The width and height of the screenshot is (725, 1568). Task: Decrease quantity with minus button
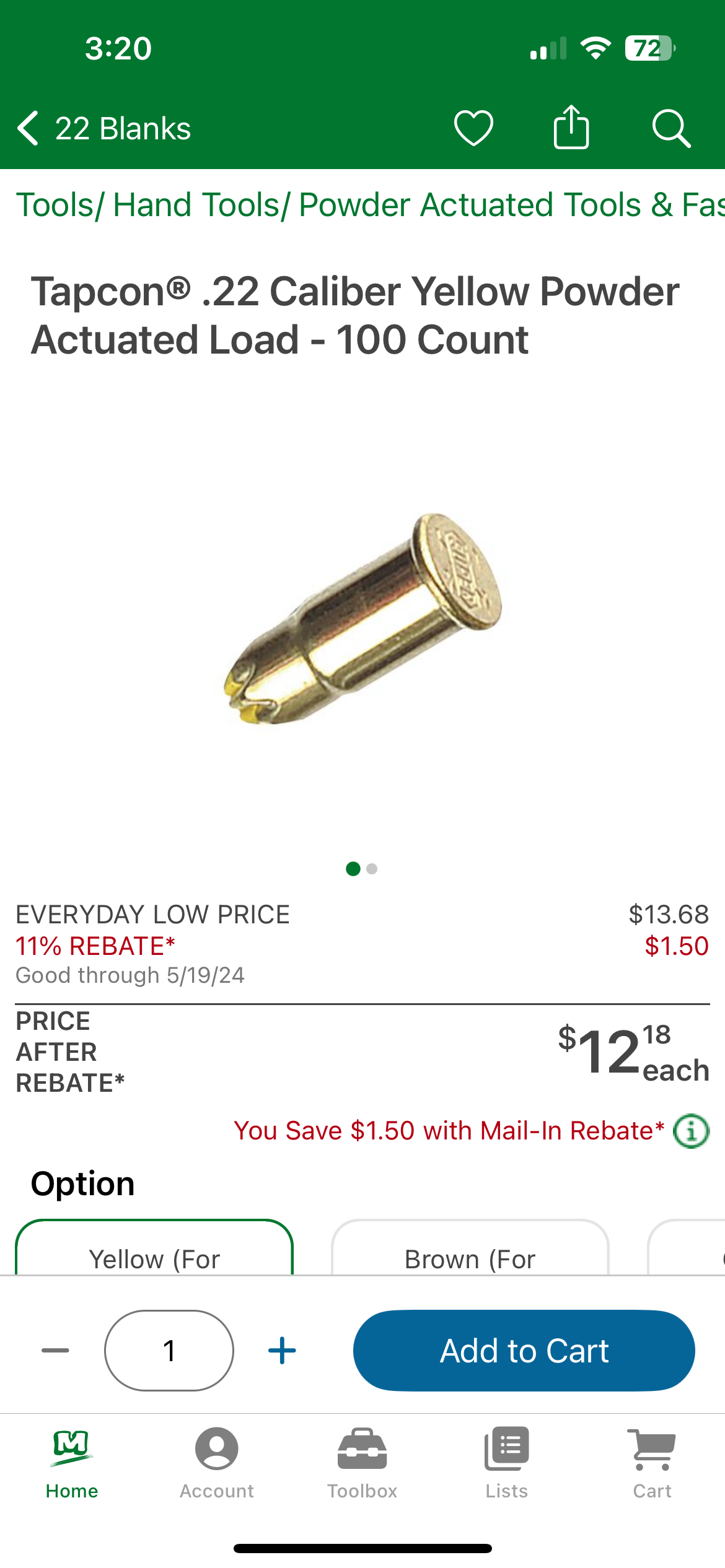click(x=55, y=1351)
